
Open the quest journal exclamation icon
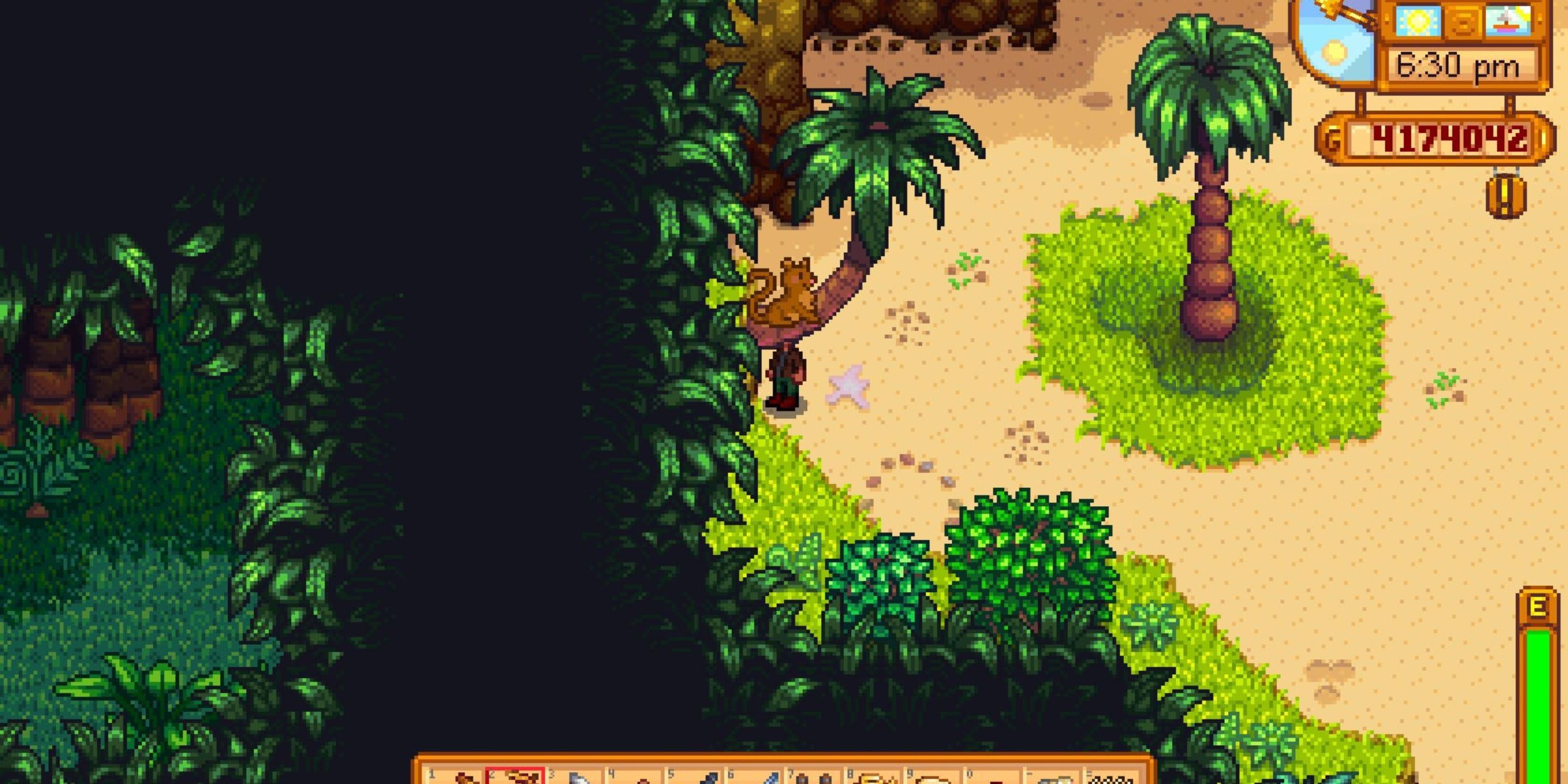tap(1505, 196)
